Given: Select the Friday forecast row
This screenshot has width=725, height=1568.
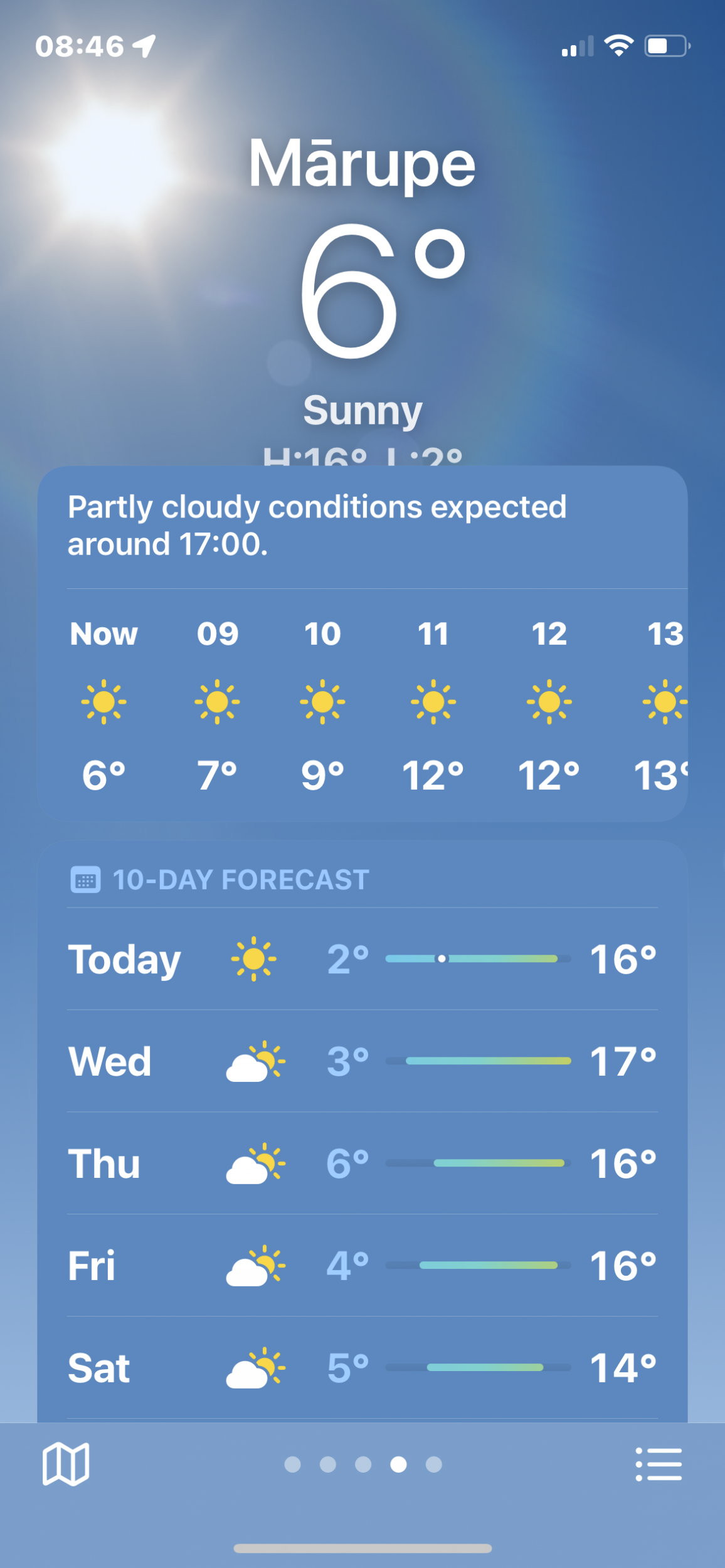Looking at the screenshot, I should pos(362,1266).
